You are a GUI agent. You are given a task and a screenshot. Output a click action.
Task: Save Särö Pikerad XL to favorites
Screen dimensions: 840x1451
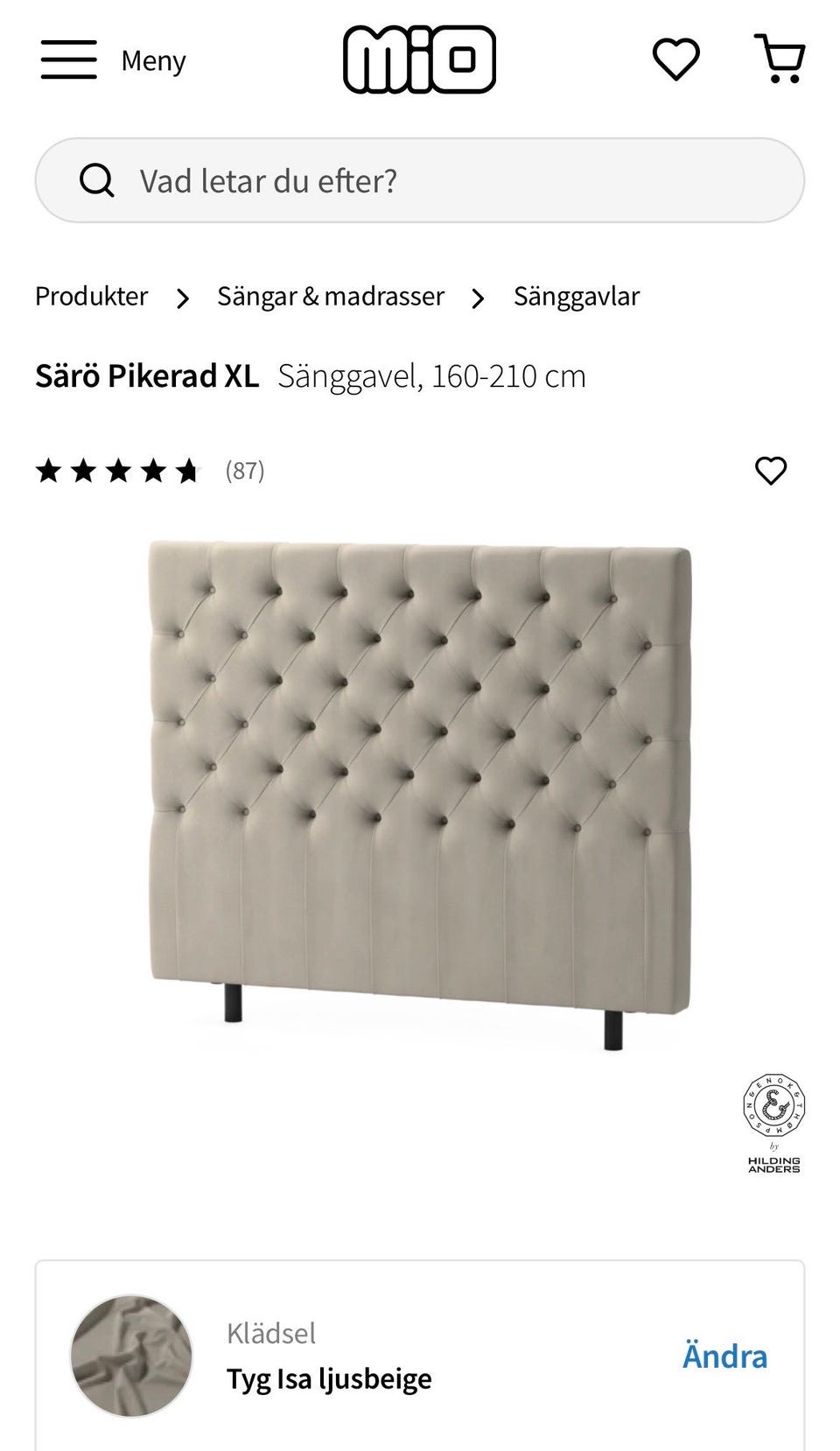click(x=771, y=471)
